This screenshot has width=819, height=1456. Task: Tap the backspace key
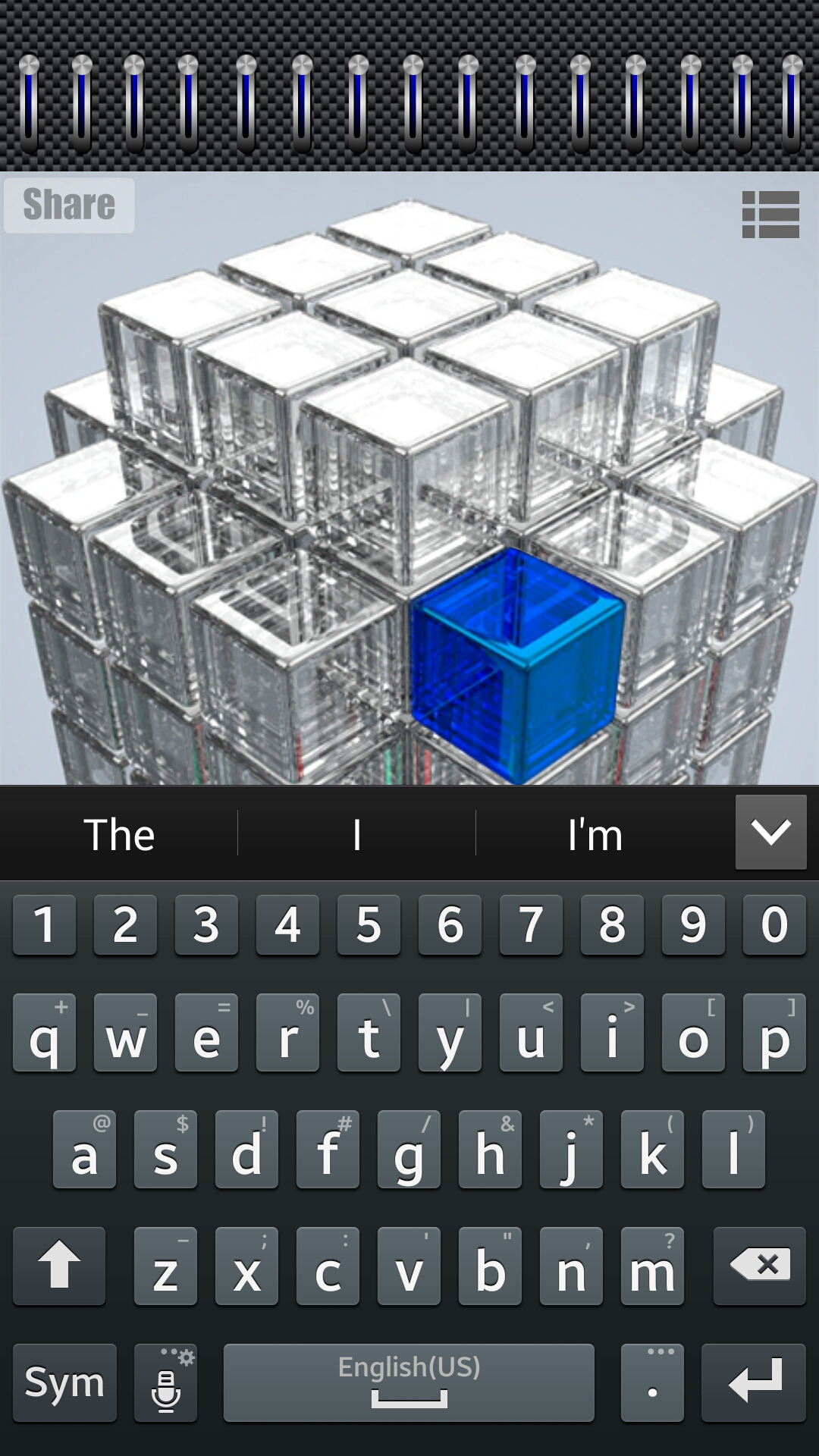click(759, 1265)
